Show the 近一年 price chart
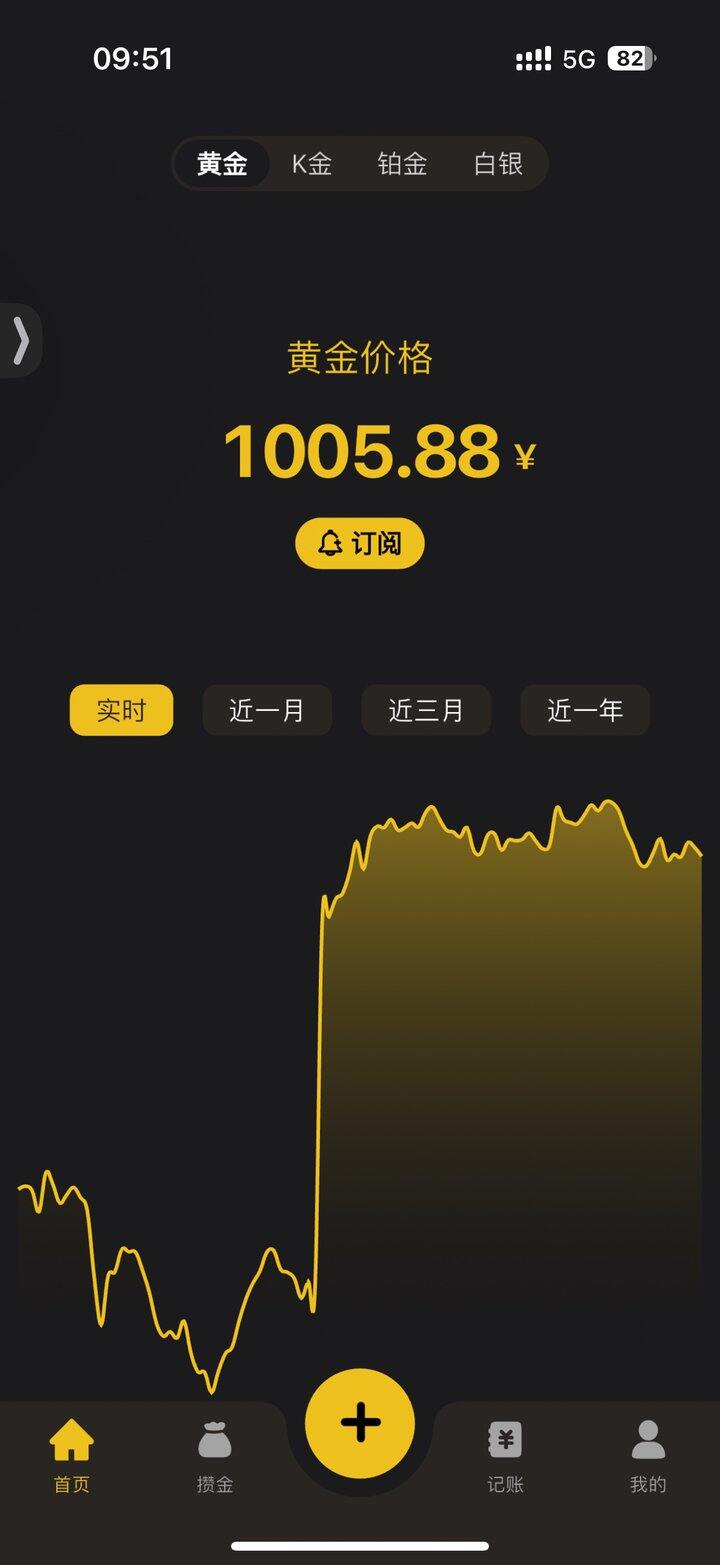 (x=585, y=710)
